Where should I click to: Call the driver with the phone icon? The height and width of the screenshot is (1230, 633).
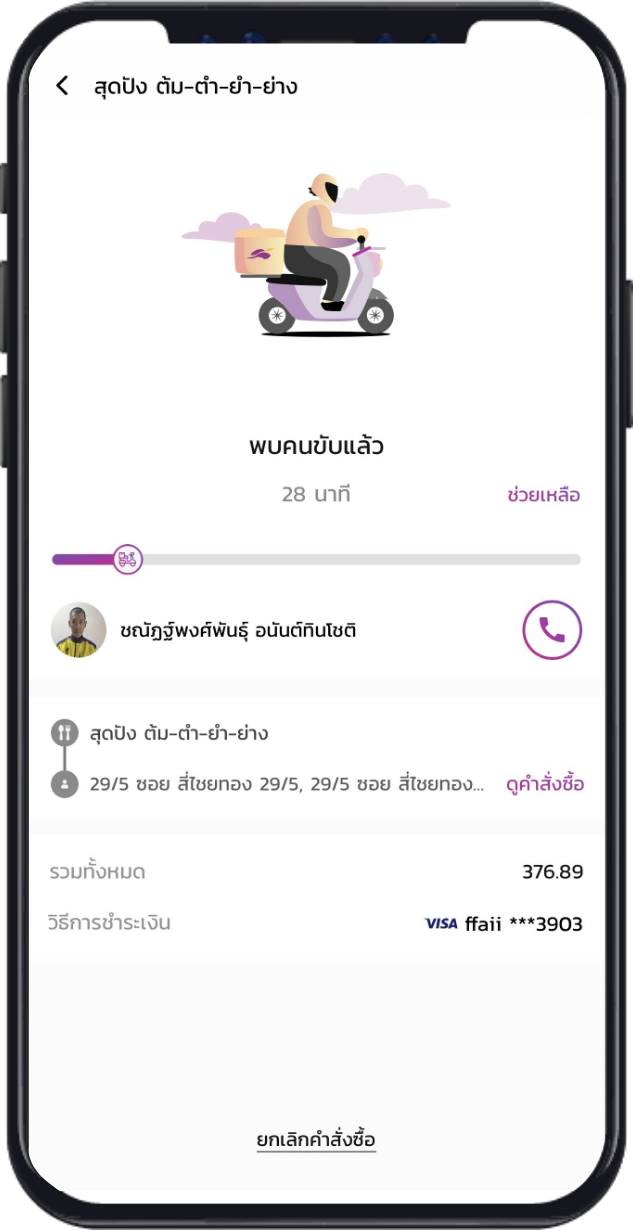pos(551,630)
